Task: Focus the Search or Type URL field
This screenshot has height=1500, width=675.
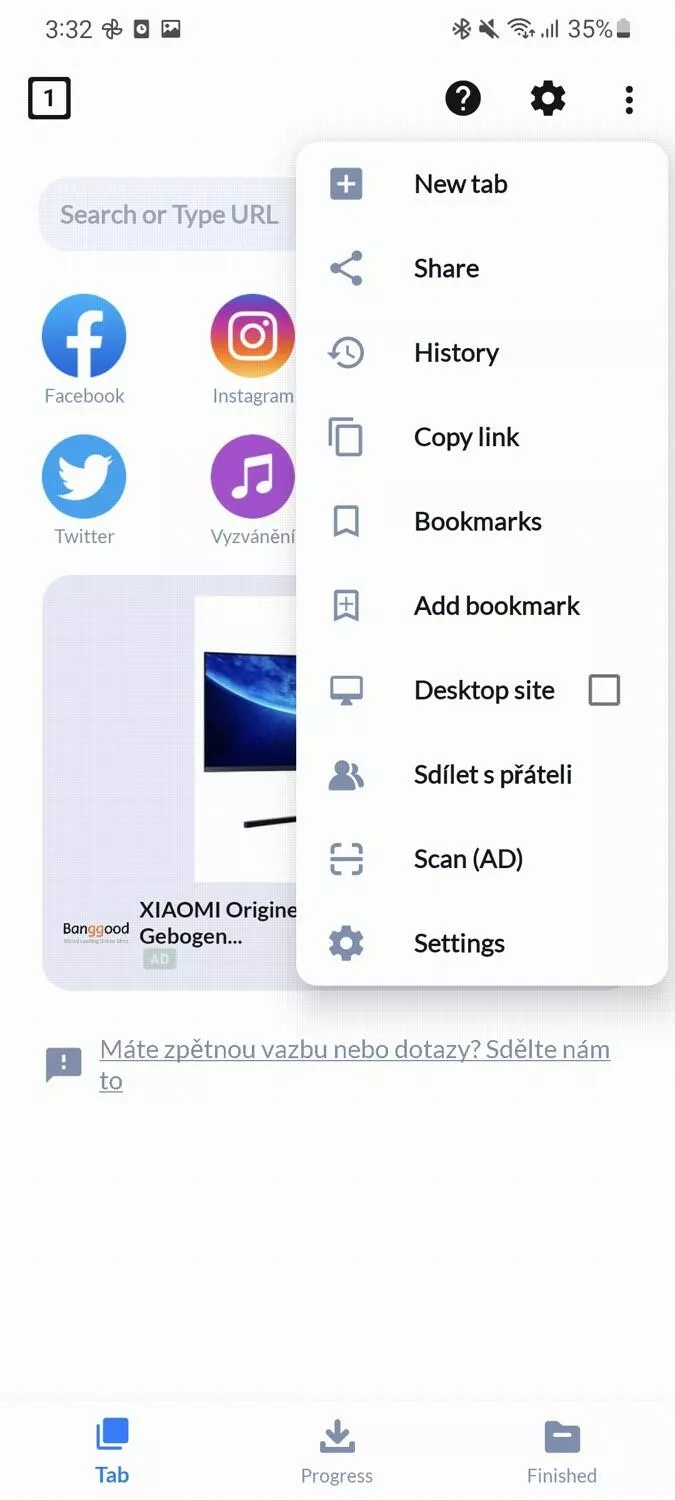Action: 168,214
